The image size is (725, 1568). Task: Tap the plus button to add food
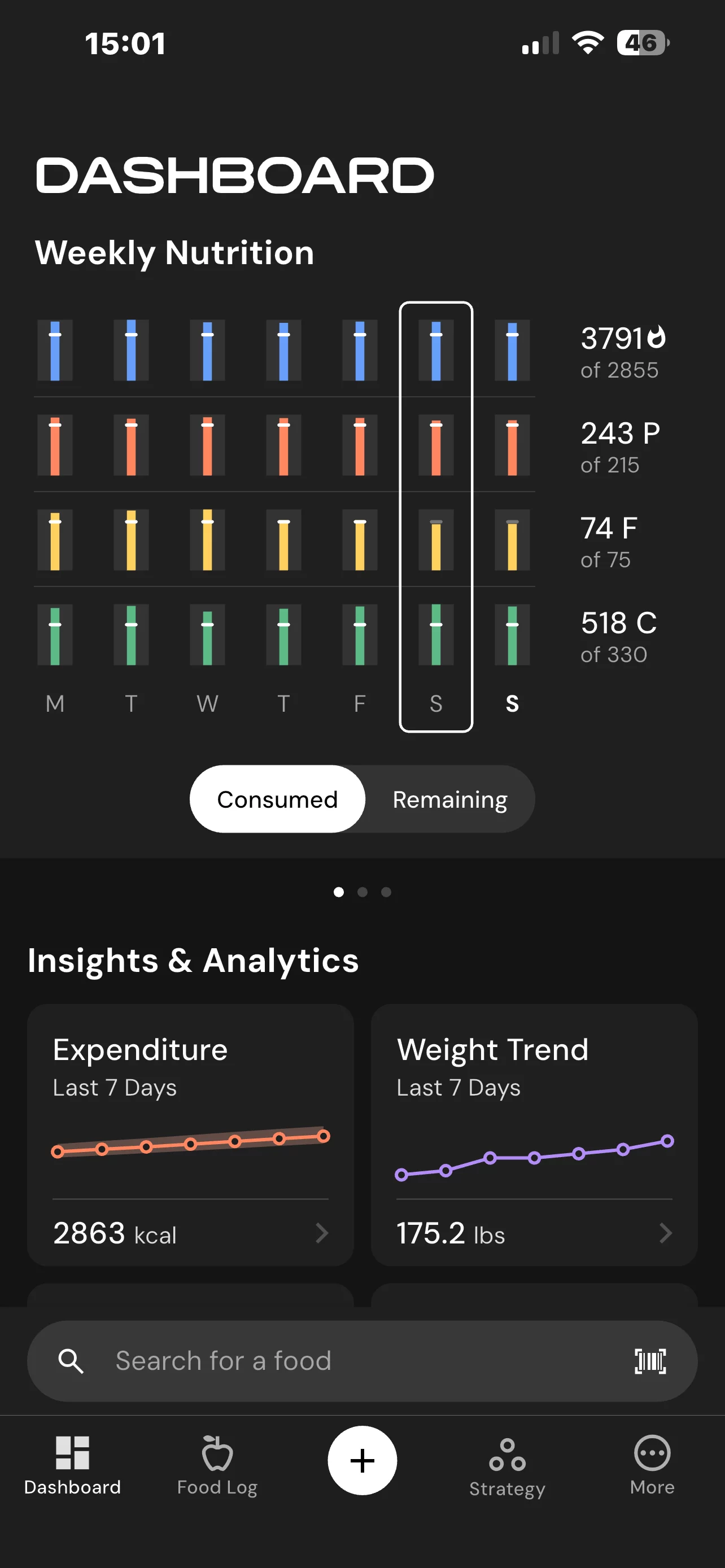[x=362, y=1460]
